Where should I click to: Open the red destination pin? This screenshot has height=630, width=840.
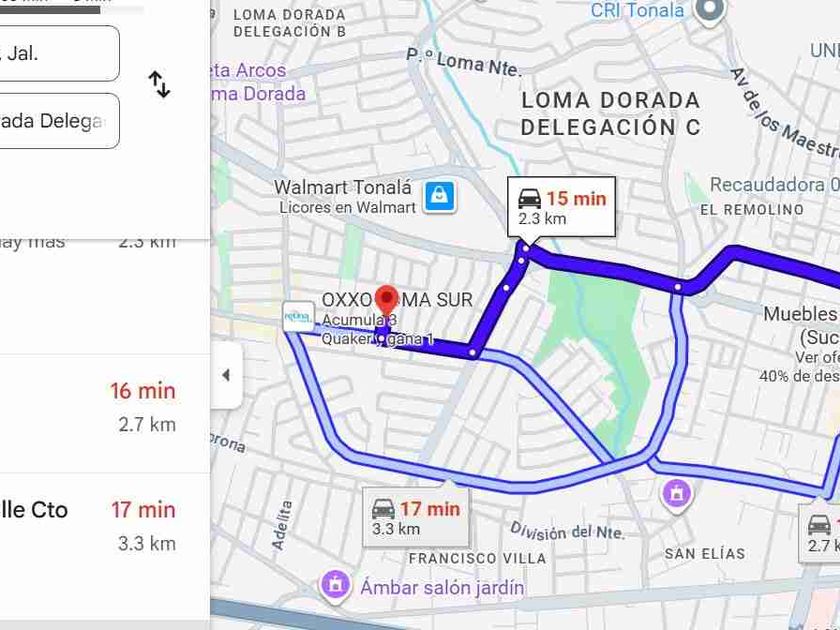387,301
